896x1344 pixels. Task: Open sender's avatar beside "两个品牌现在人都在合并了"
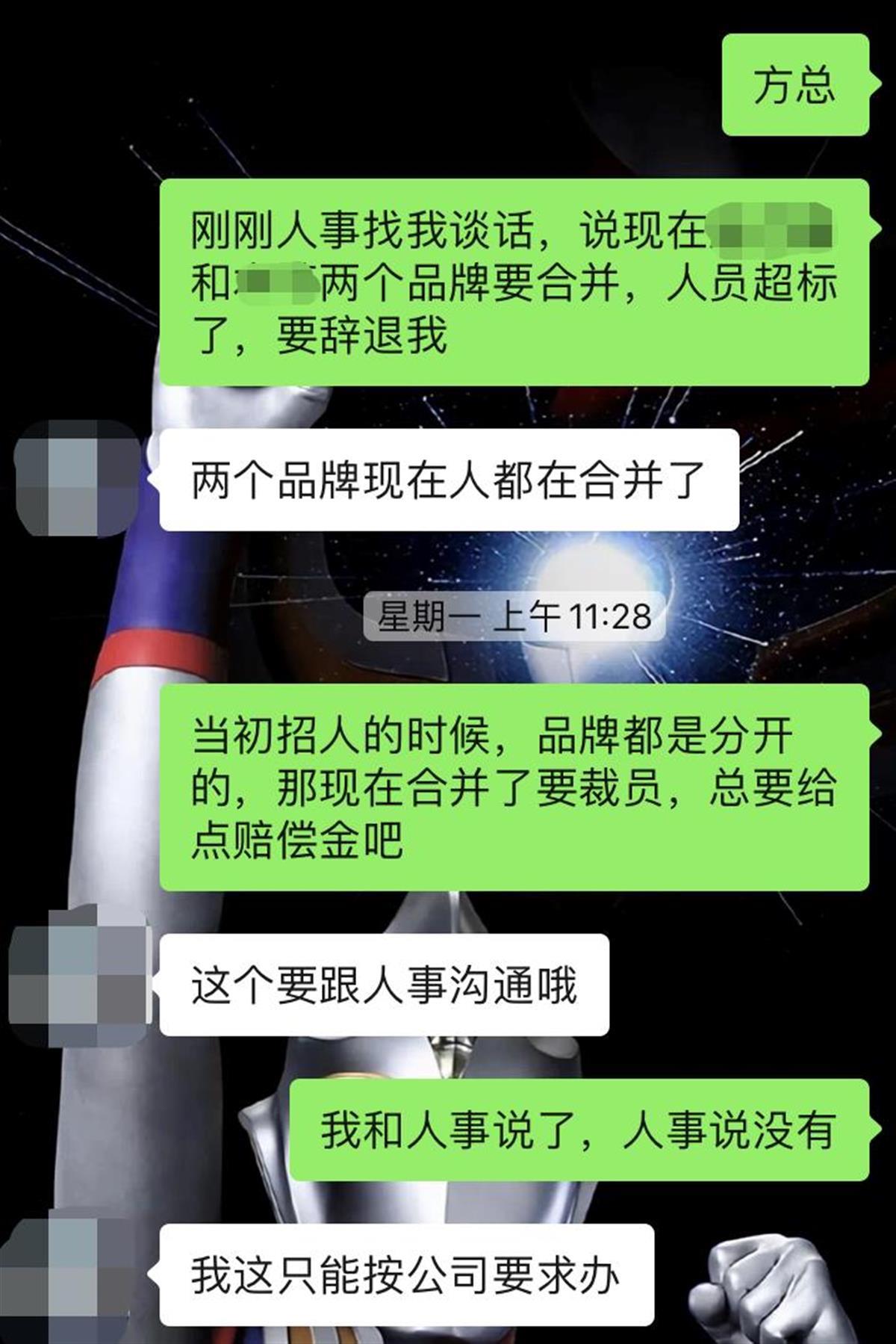click(x=77, y=479)
